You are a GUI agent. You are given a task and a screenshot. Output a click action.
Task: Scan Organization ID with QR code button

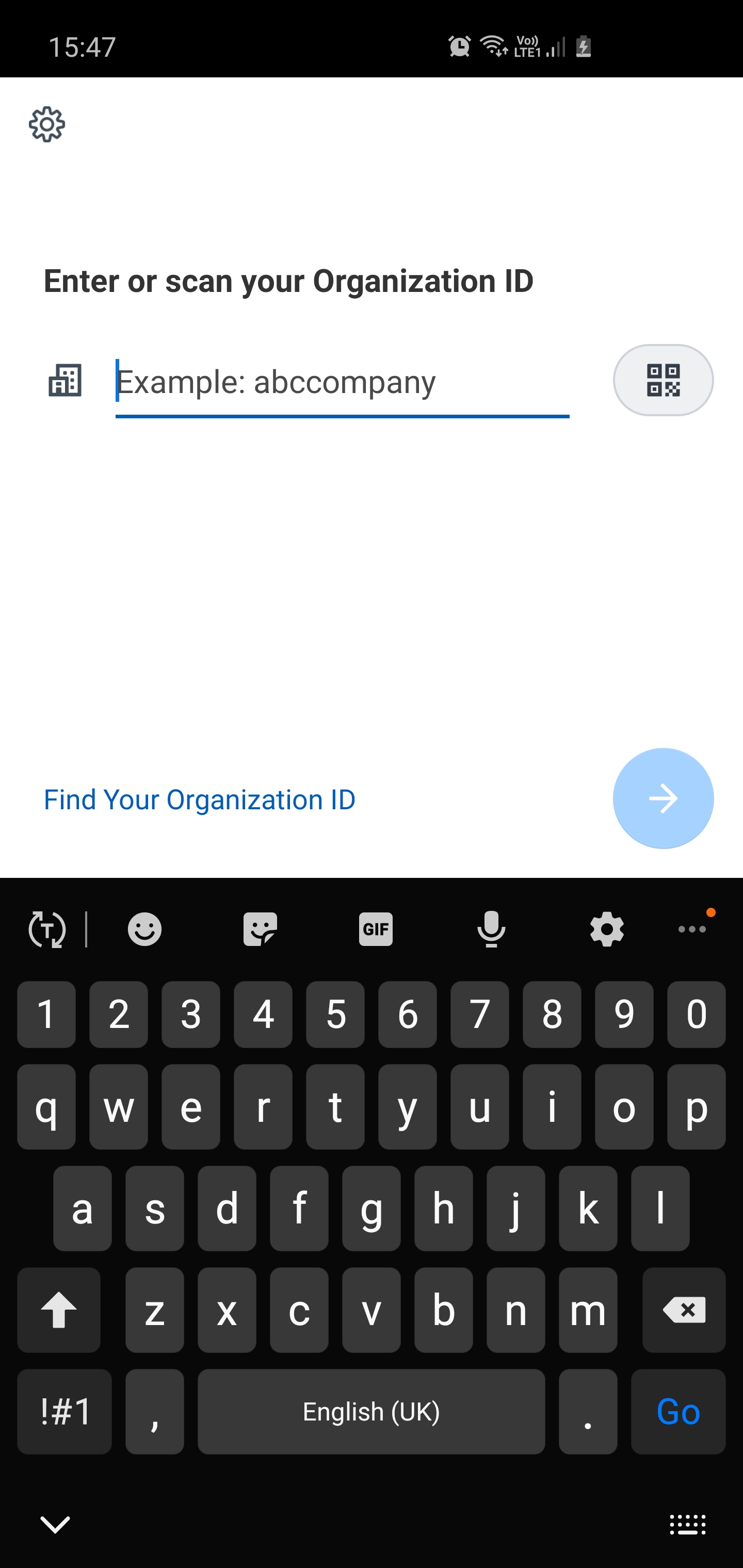pos(663,381)
